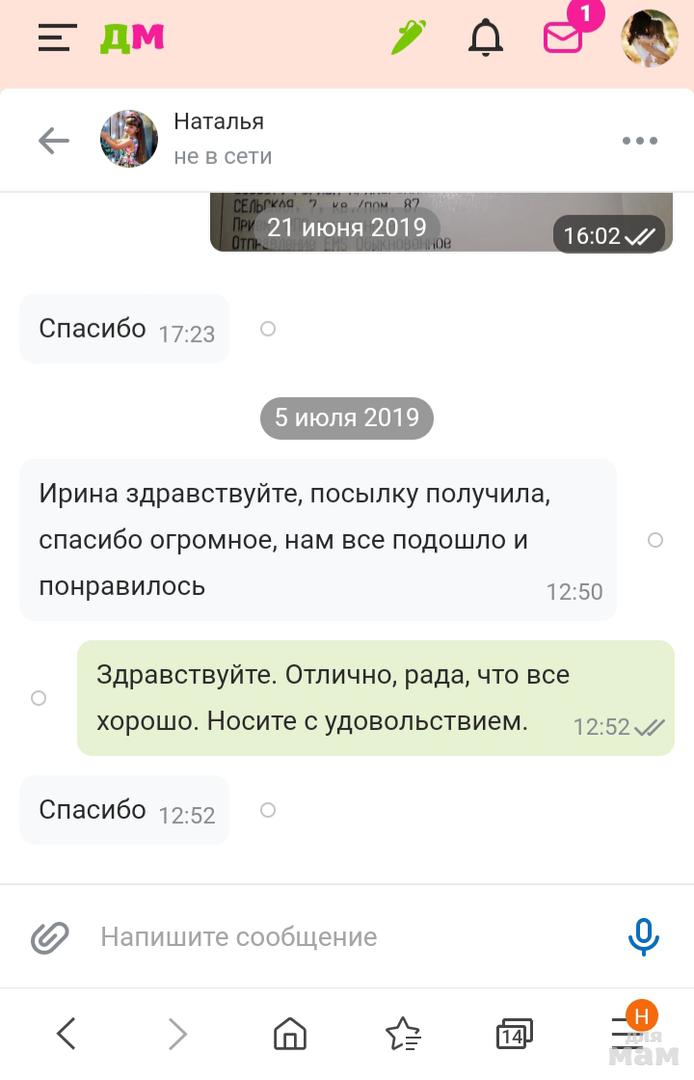This screenshot has height=1080, width=694.
Task: Open the green pepper icon
Action: point(408,38)
